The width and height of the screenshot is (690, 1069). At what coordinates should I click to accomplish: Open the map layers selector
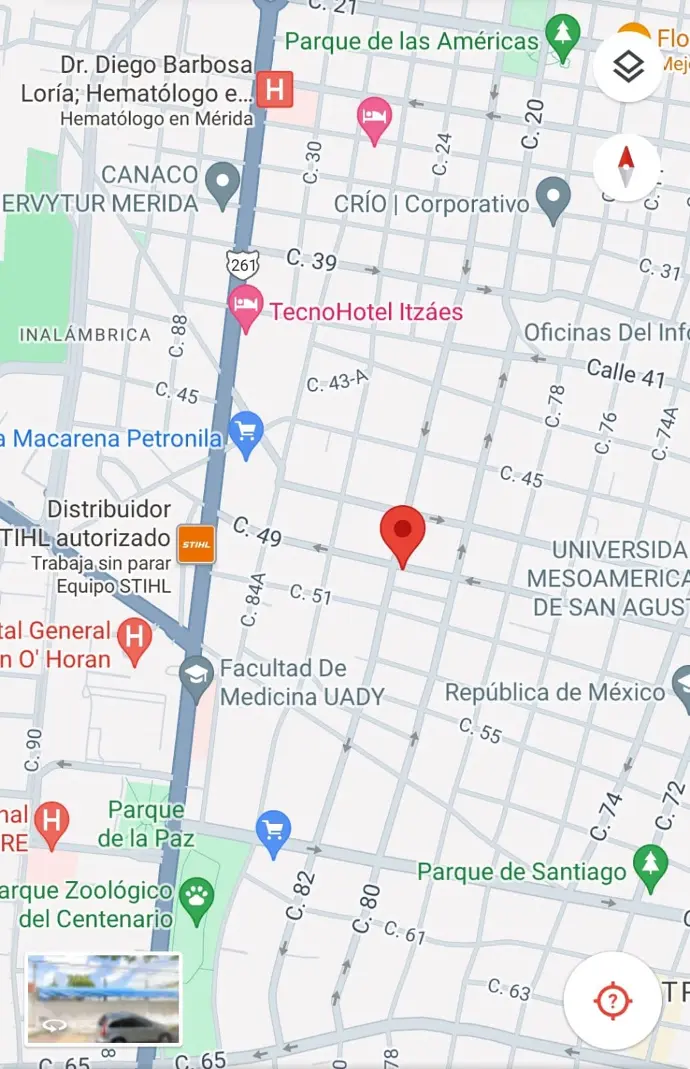[627, 68]
